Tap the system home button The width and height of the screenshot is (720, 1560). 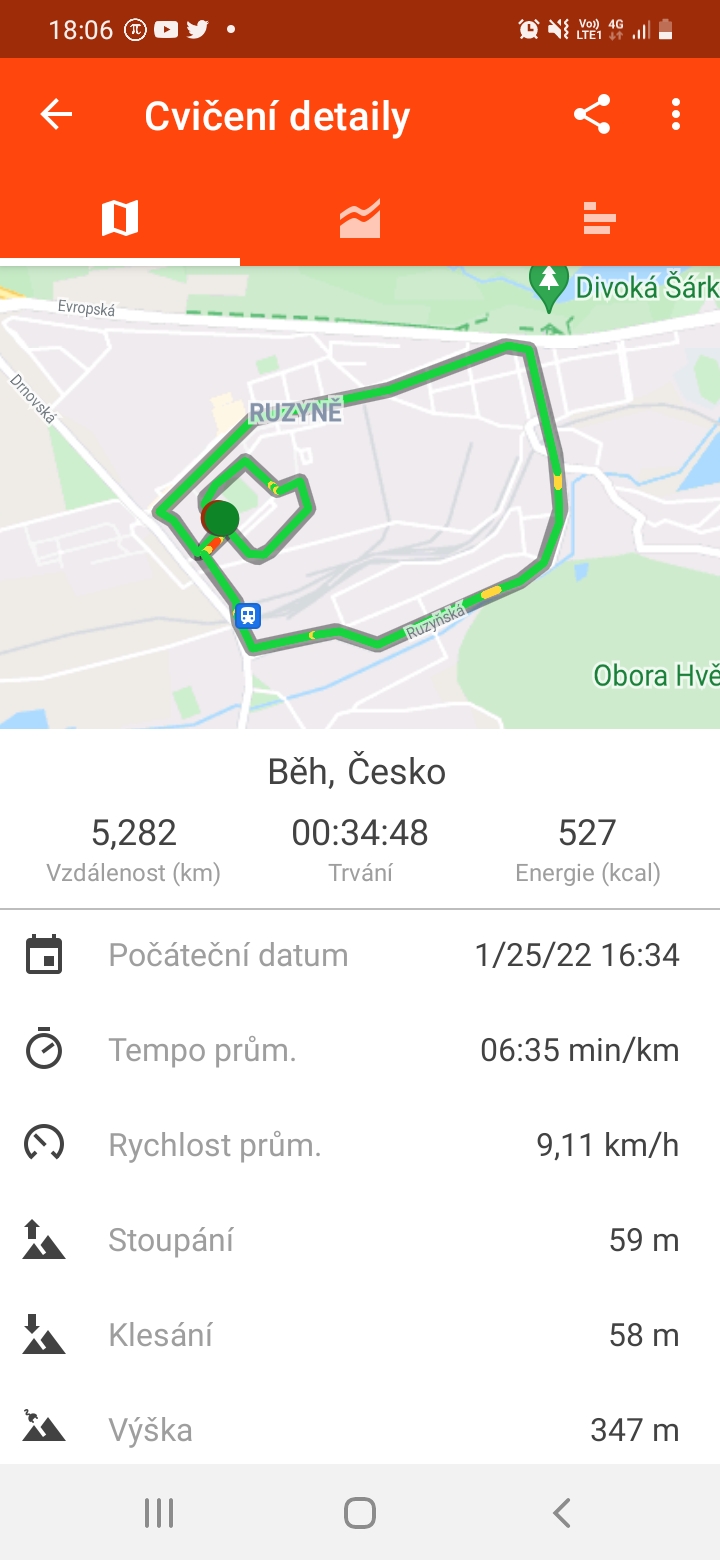point(360,1513)
